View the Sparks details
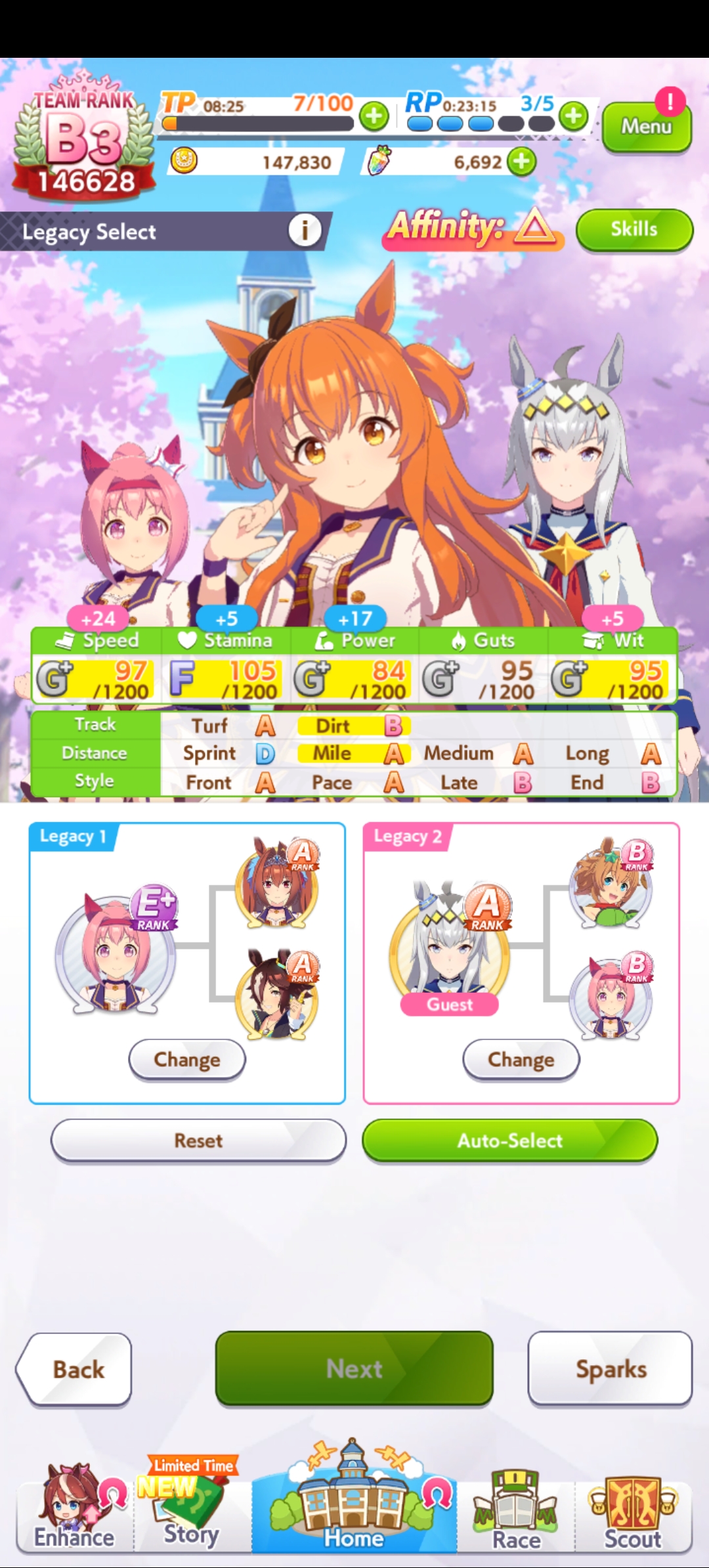709x1568 pixels. coord(611,1370)
